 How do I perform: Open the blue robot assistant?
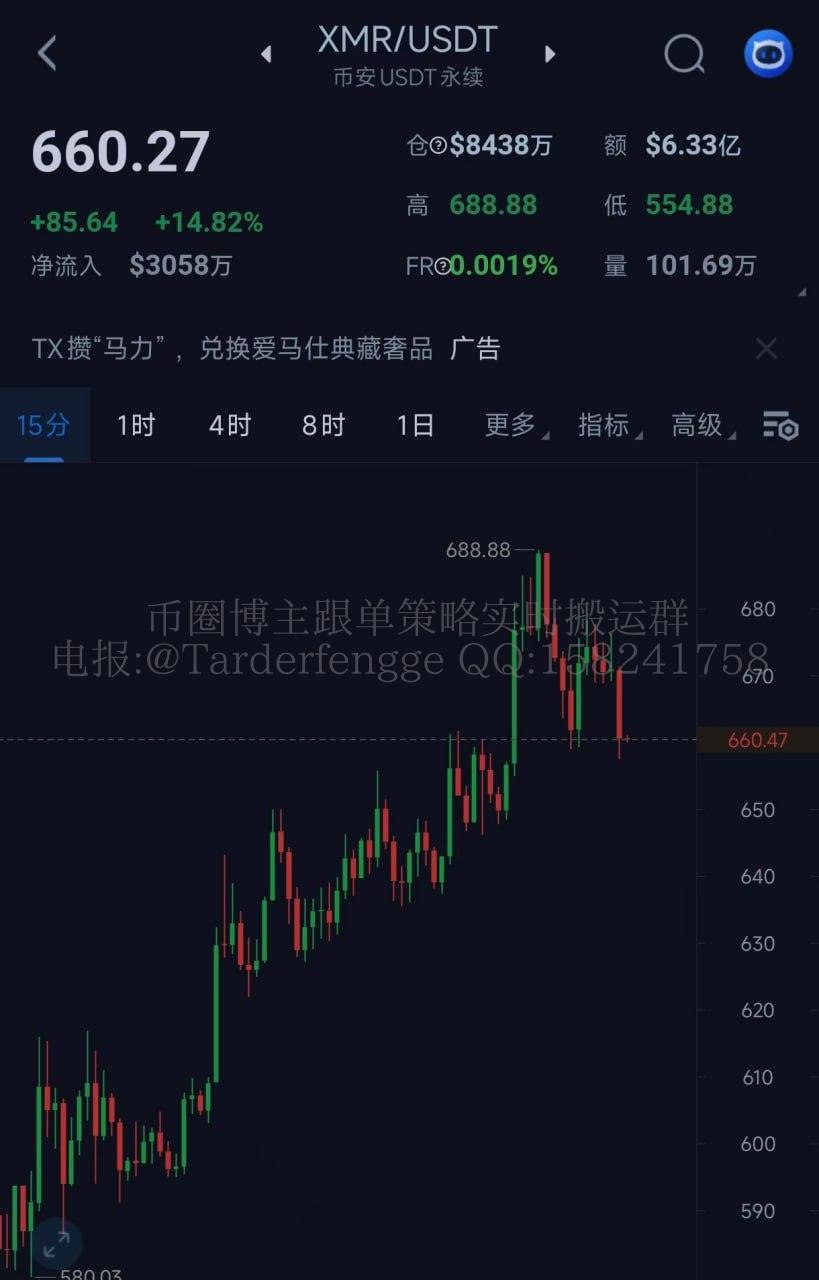tap(768, 54)
